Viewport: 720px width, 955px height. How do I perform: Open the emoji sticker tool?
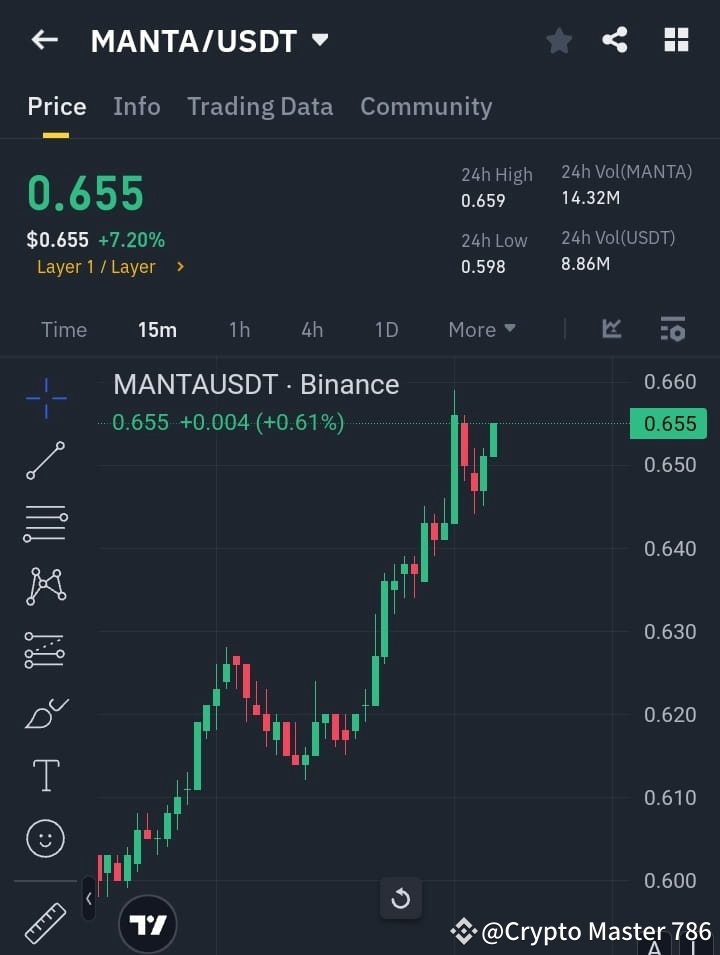[44, 838]
